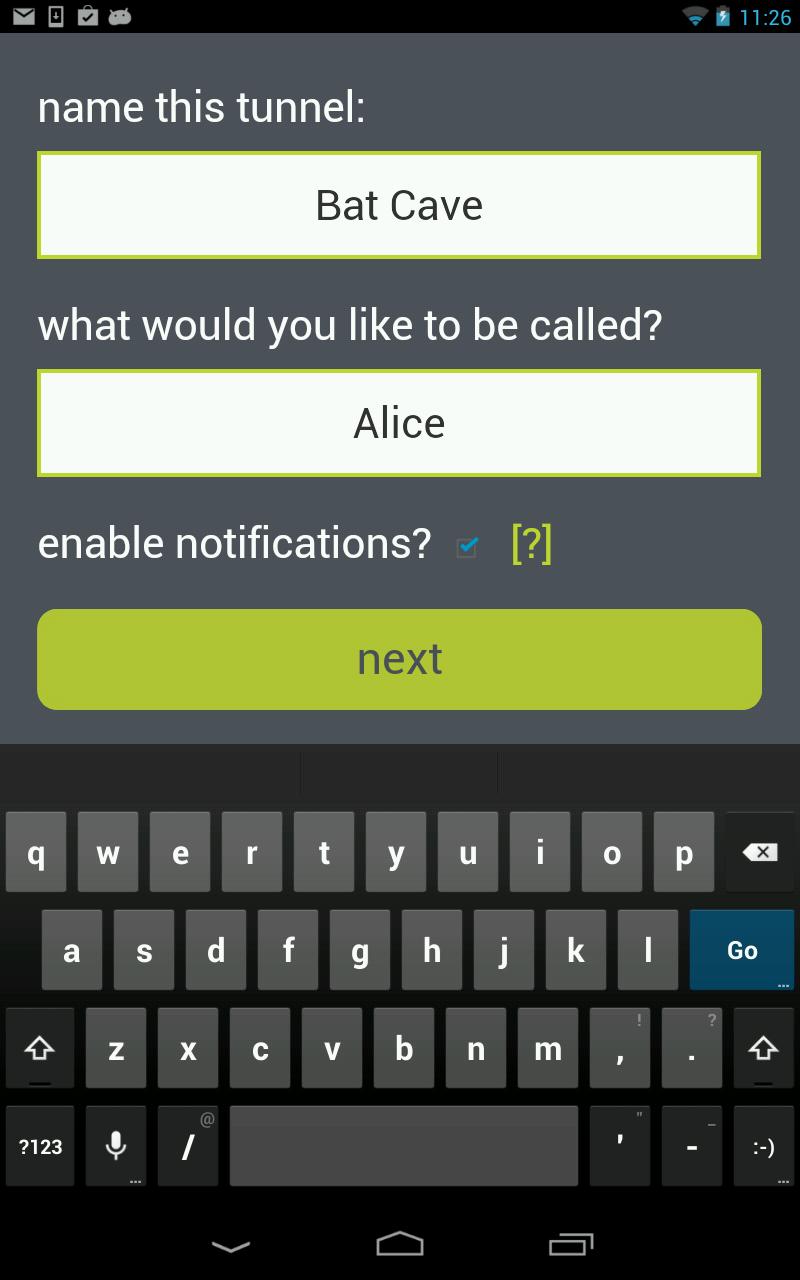Delete a character with the backspace key
The height and width of the screenshot is (1280, 800).
click(x=760, y=852)
